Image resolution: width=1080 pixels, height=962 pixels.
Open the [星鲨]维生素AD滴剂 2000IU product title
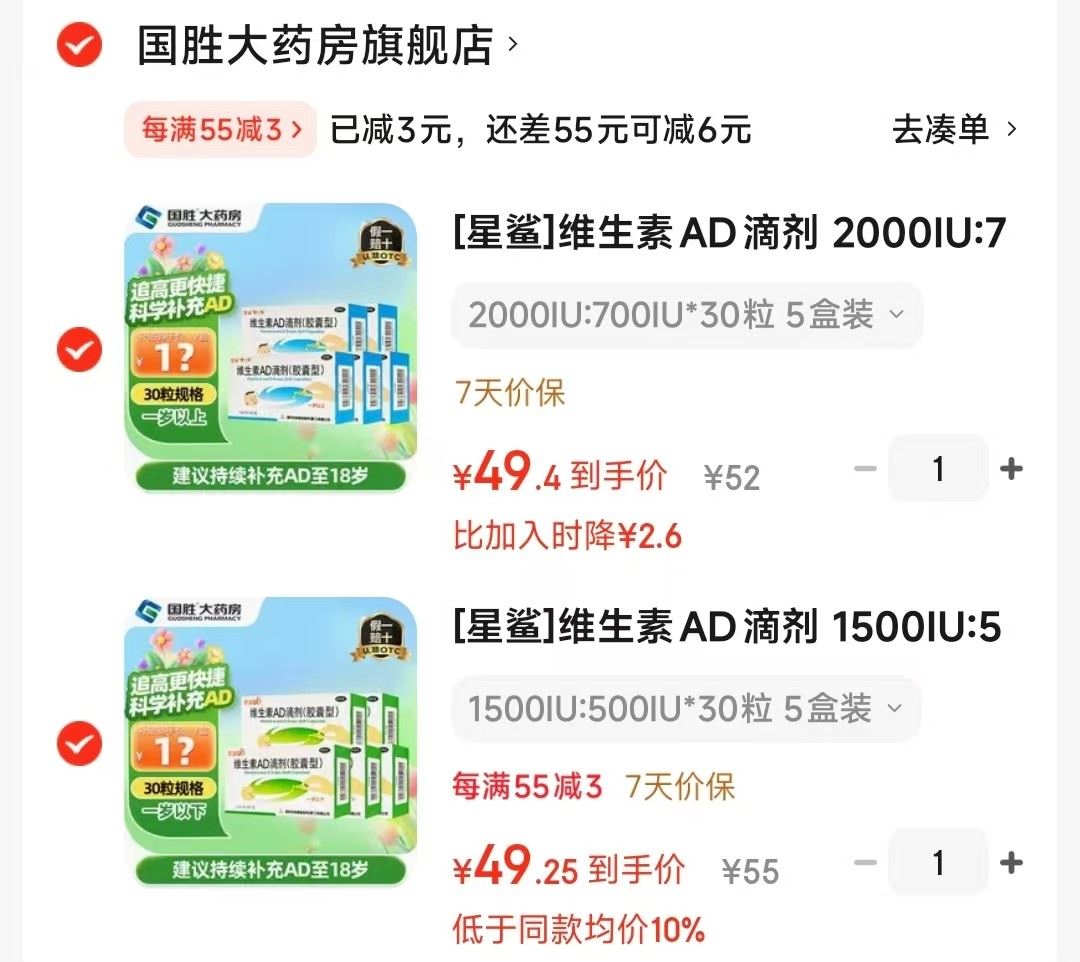(x=729, y=233)
